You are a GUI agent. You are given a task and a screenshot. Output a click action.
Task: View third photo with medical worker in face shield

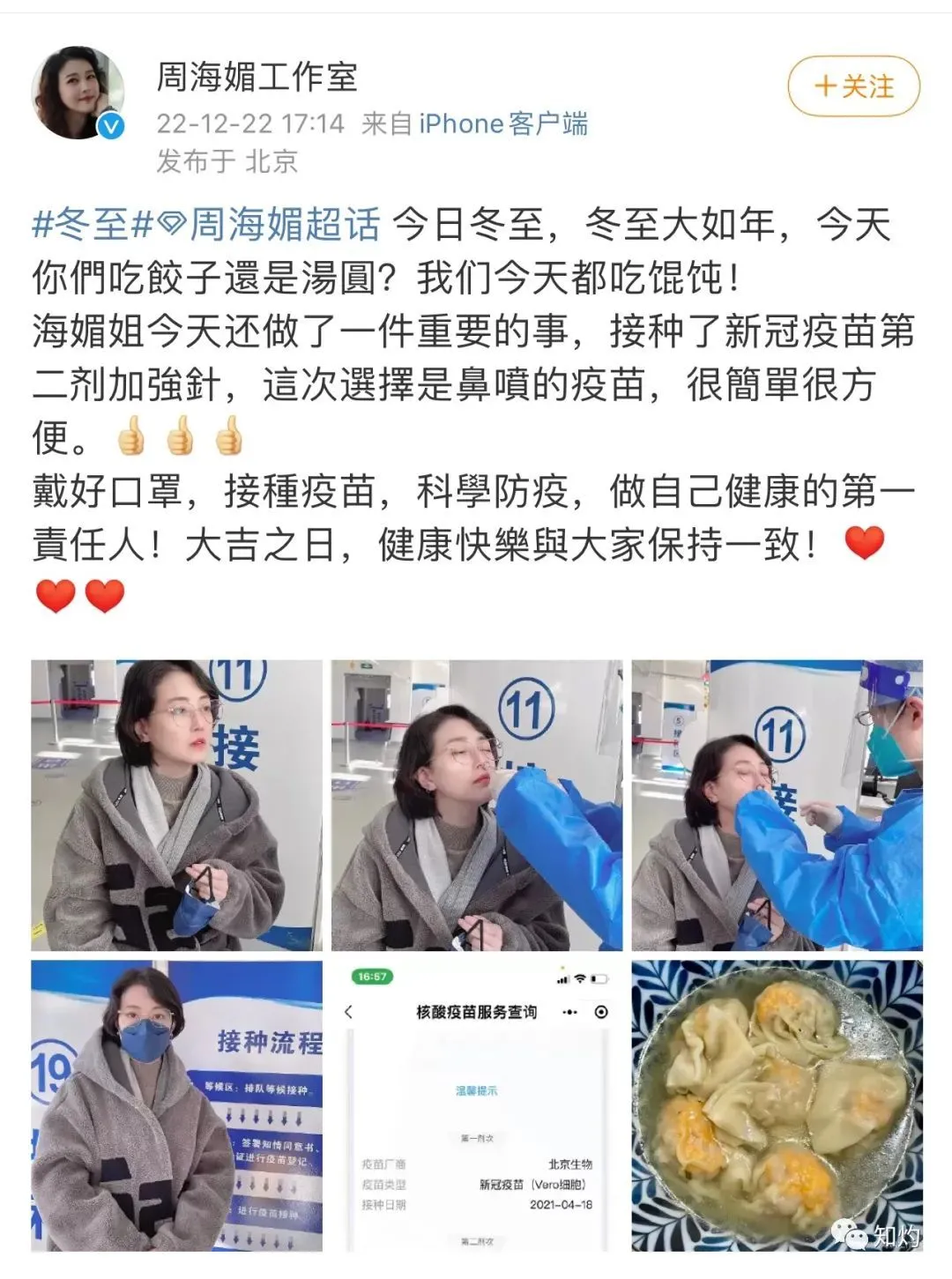[x=777, y=804]
